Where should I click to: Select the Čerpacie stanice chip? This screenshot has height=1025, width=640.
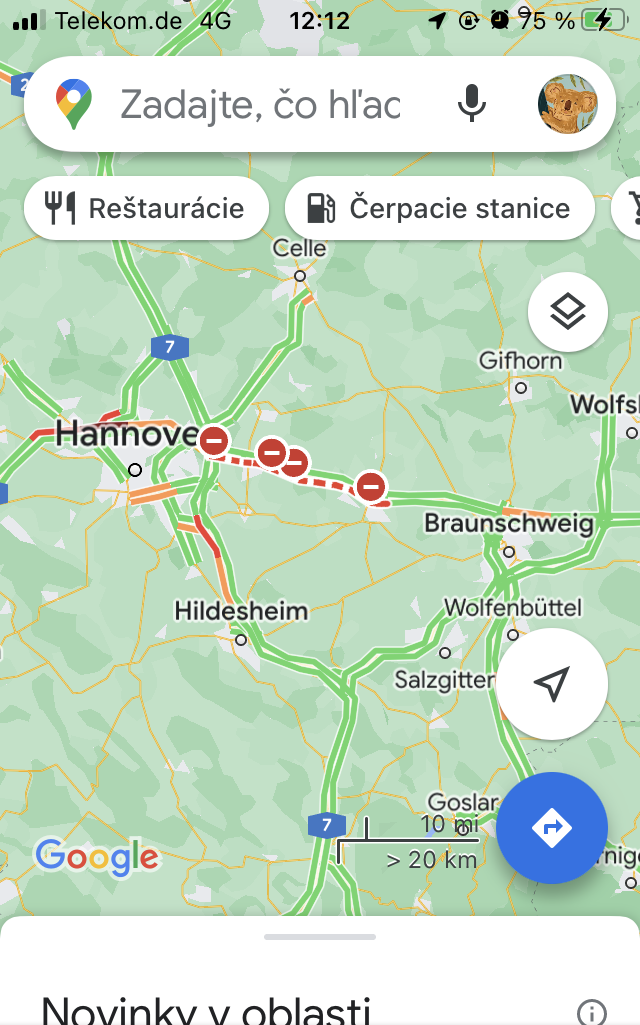tap(440, 208)
